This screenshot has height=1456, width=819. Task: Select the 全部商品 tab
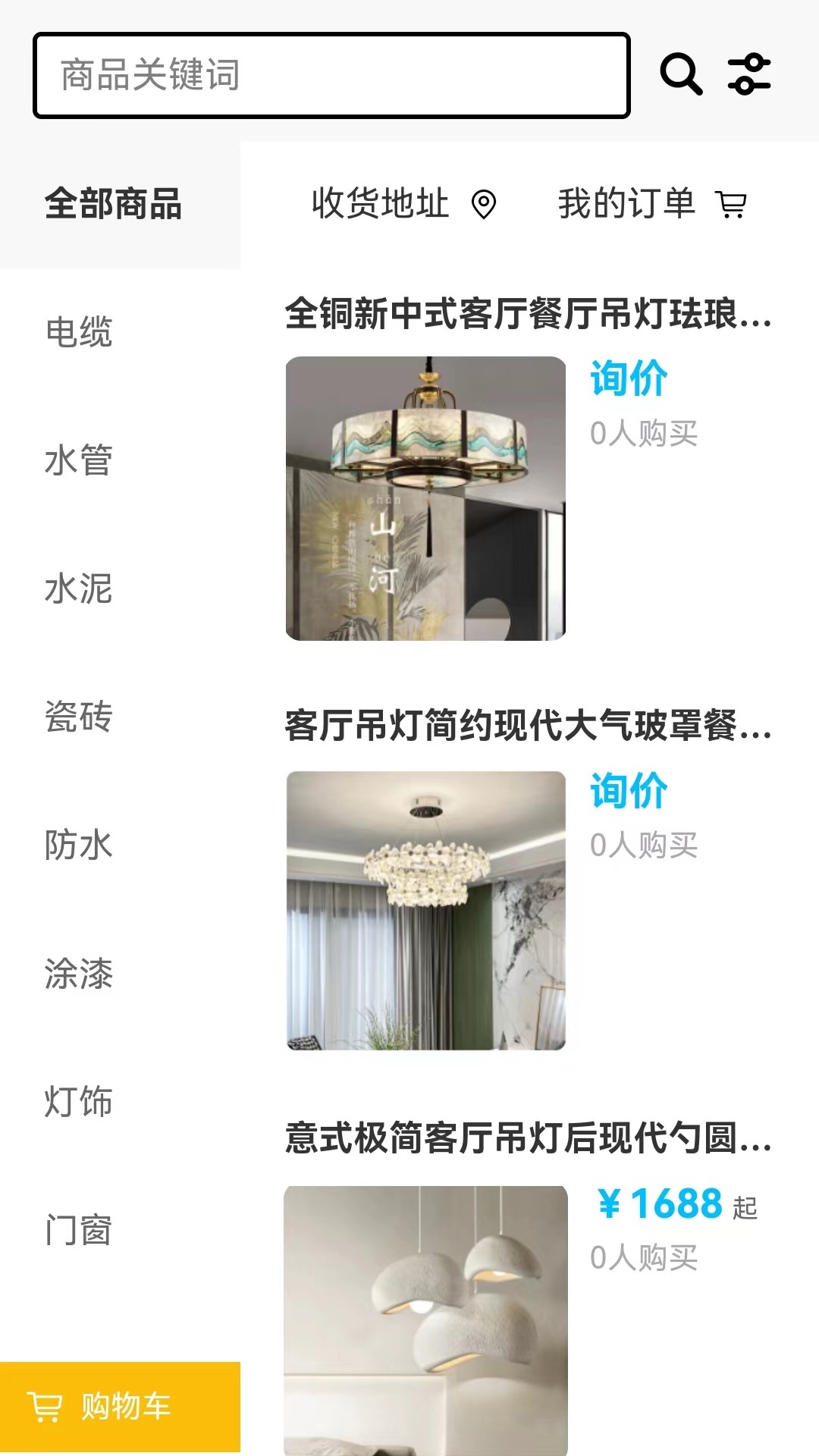(x=114, y=203)
